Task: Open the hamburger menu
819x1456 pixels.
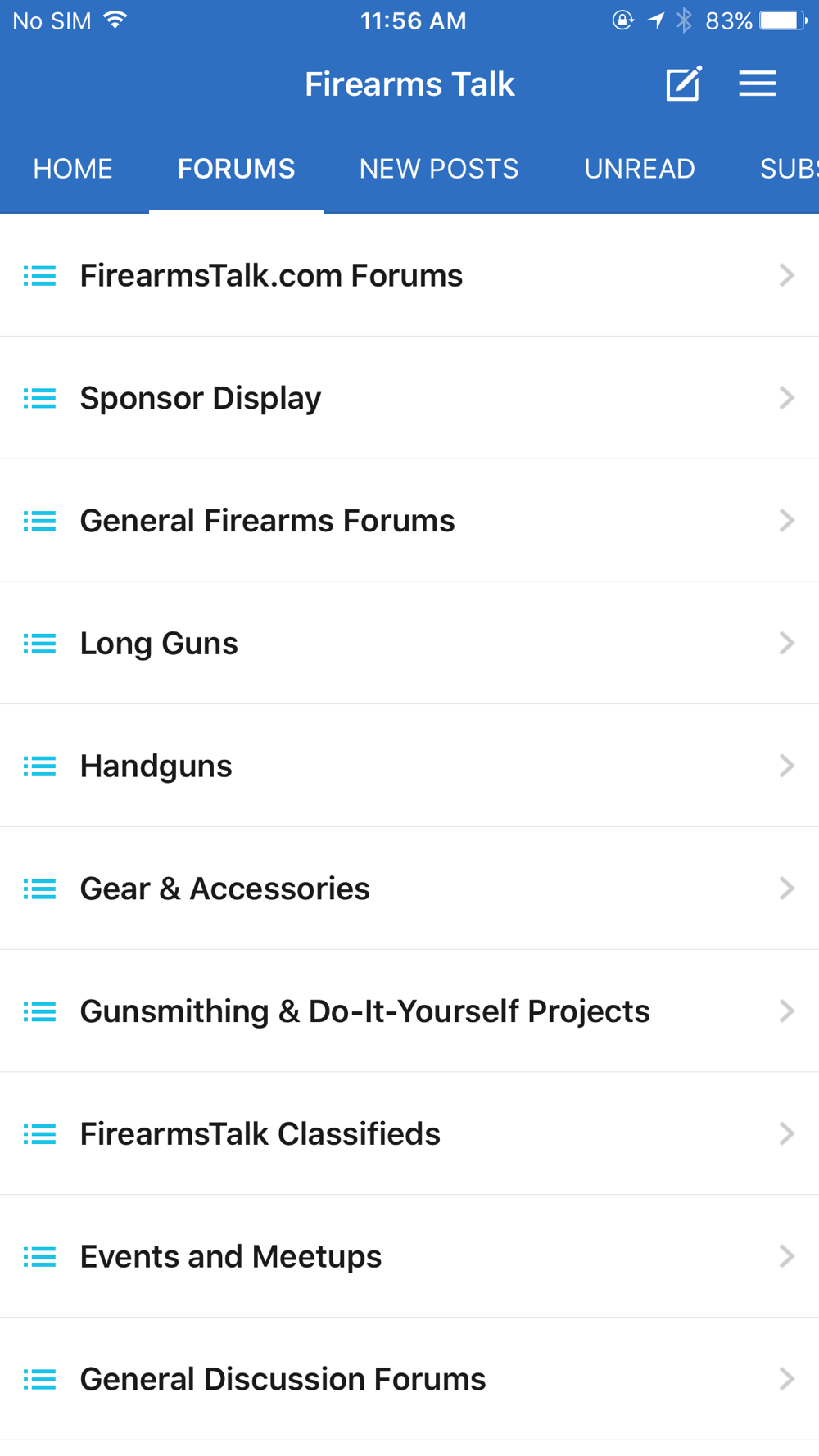Action: pos(758,84)
